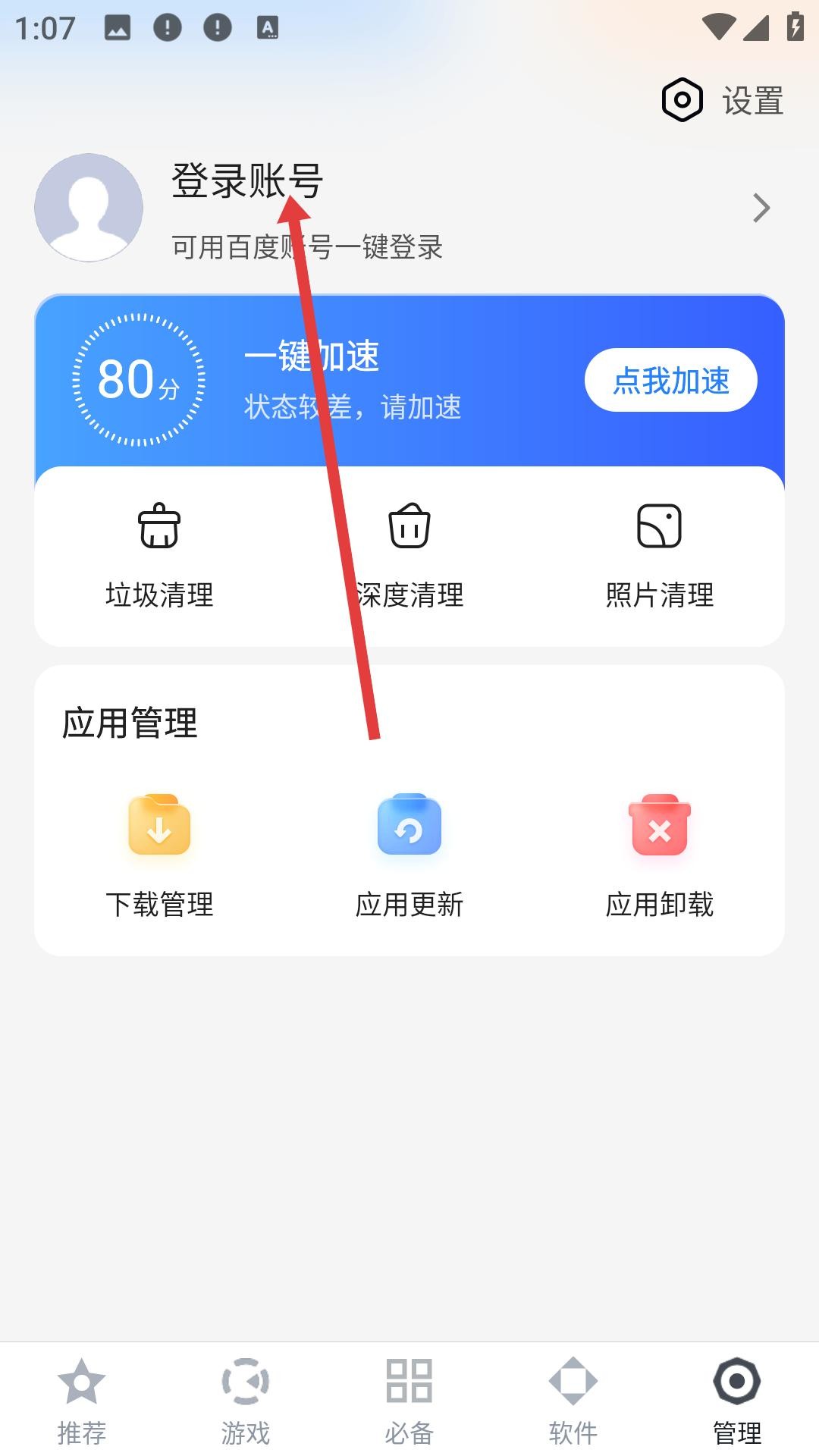Open 下载管理 download manager
The image size is (819, 1456).
coord(159,855)
